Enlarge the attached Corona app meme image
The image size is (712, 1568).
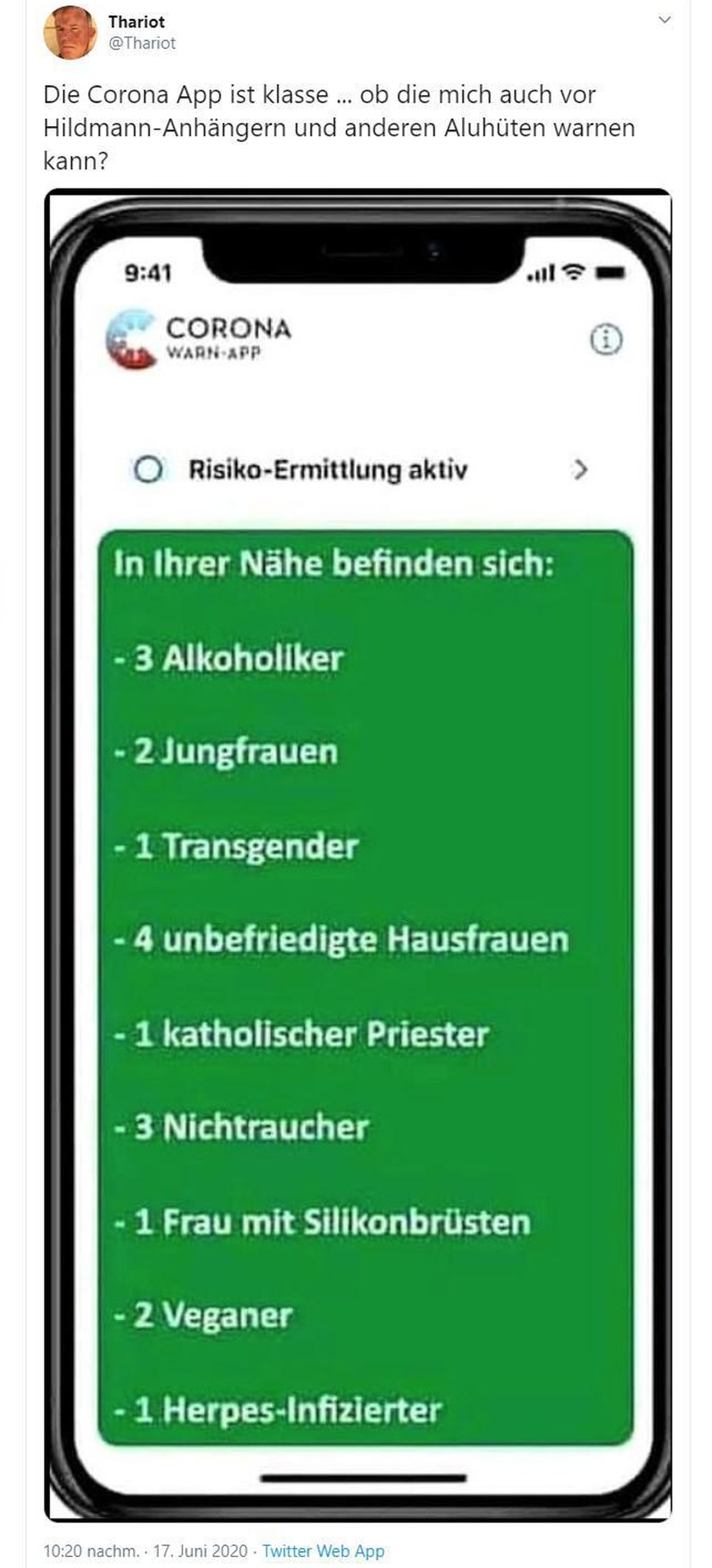click(358, 852)
